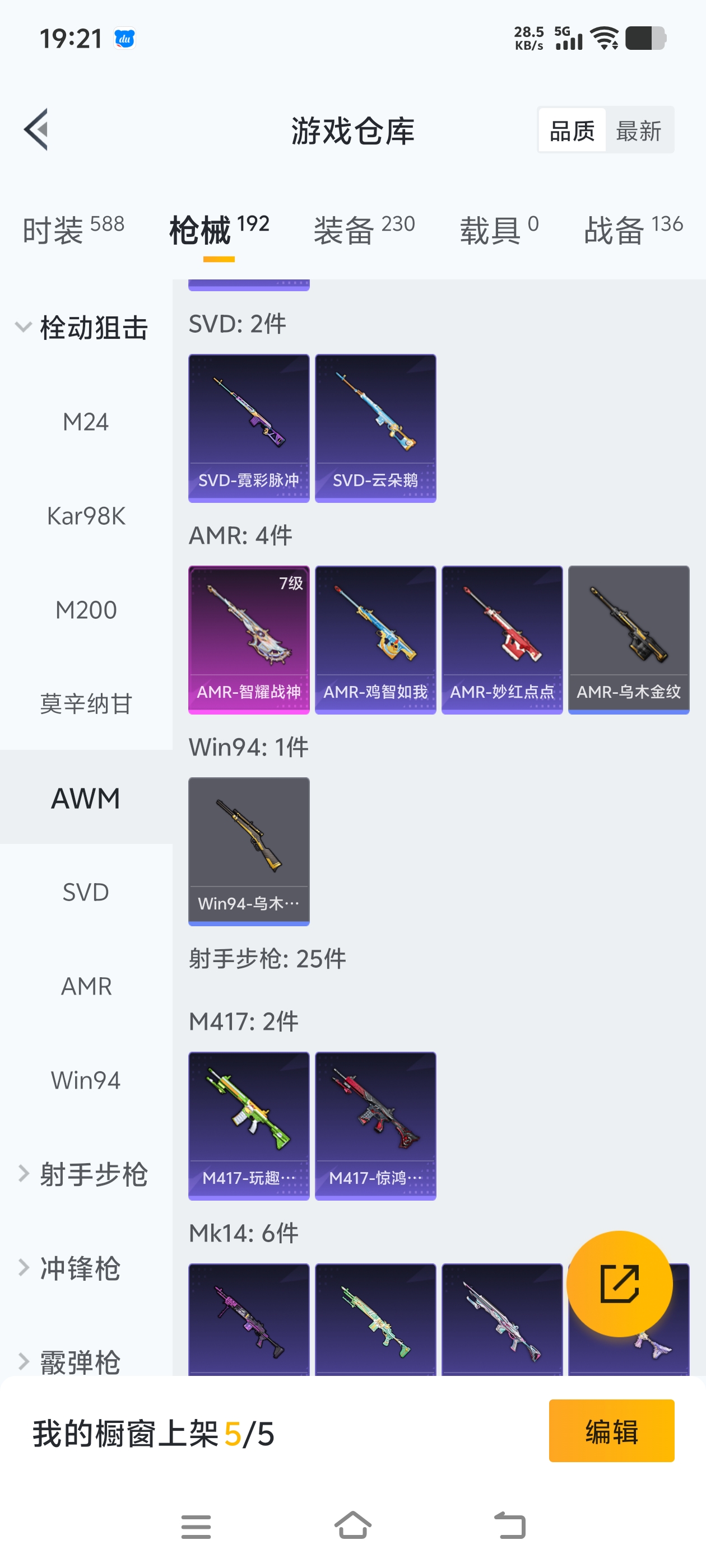Select Kar98K in the sidebar
706x1568 pixels.
pos(86,516)
